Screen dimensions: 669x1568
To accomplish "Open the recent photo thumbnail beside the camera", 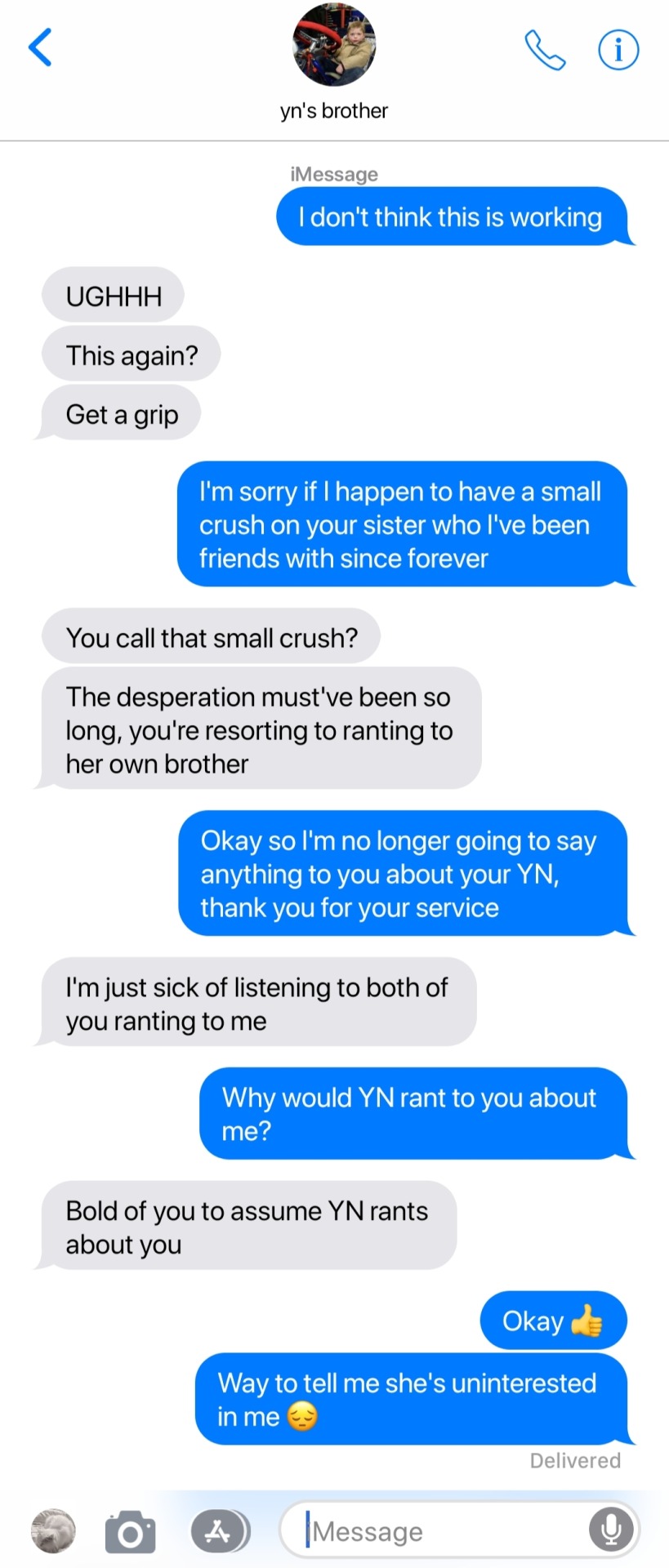I will 53,1530.
